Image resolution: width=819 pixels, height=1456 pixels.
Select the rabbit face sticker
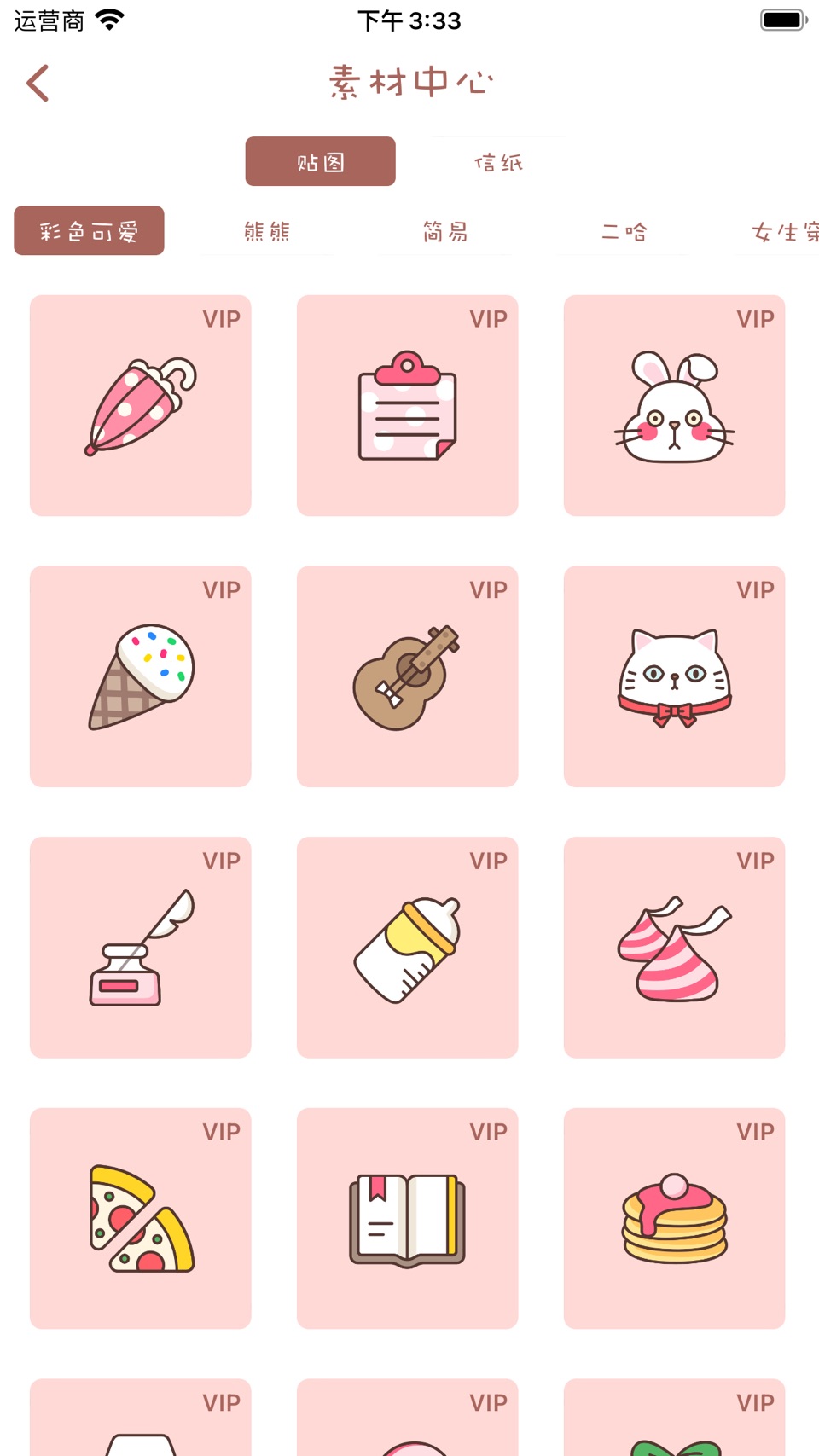pyautogui.click(x=674, y=405)
